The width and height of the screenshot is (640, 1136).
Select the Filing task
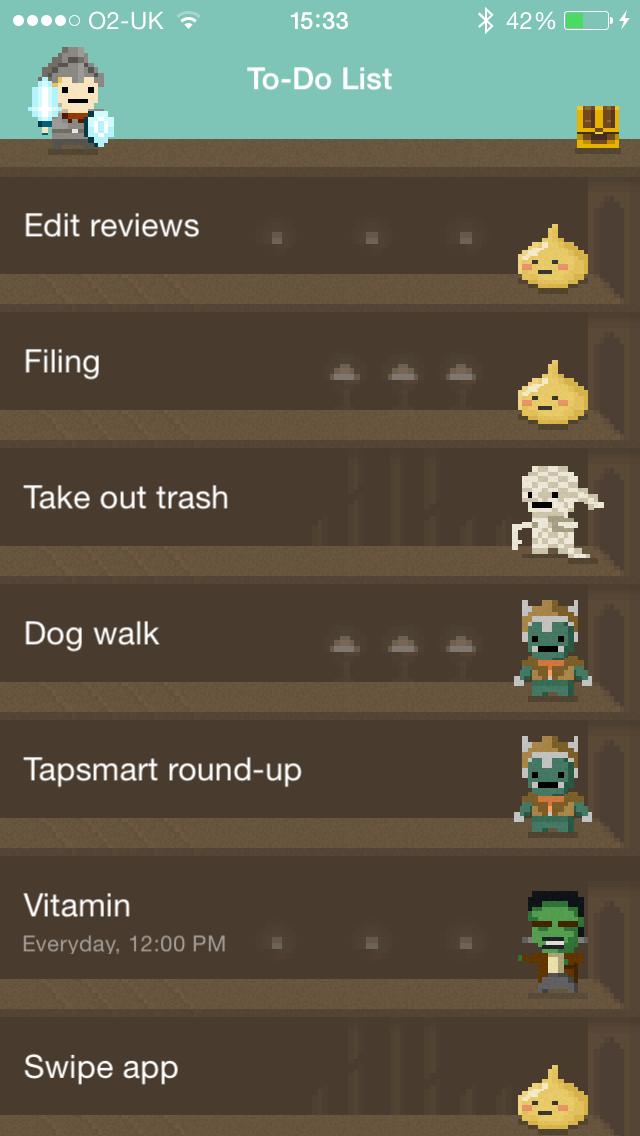pos(320,362)
